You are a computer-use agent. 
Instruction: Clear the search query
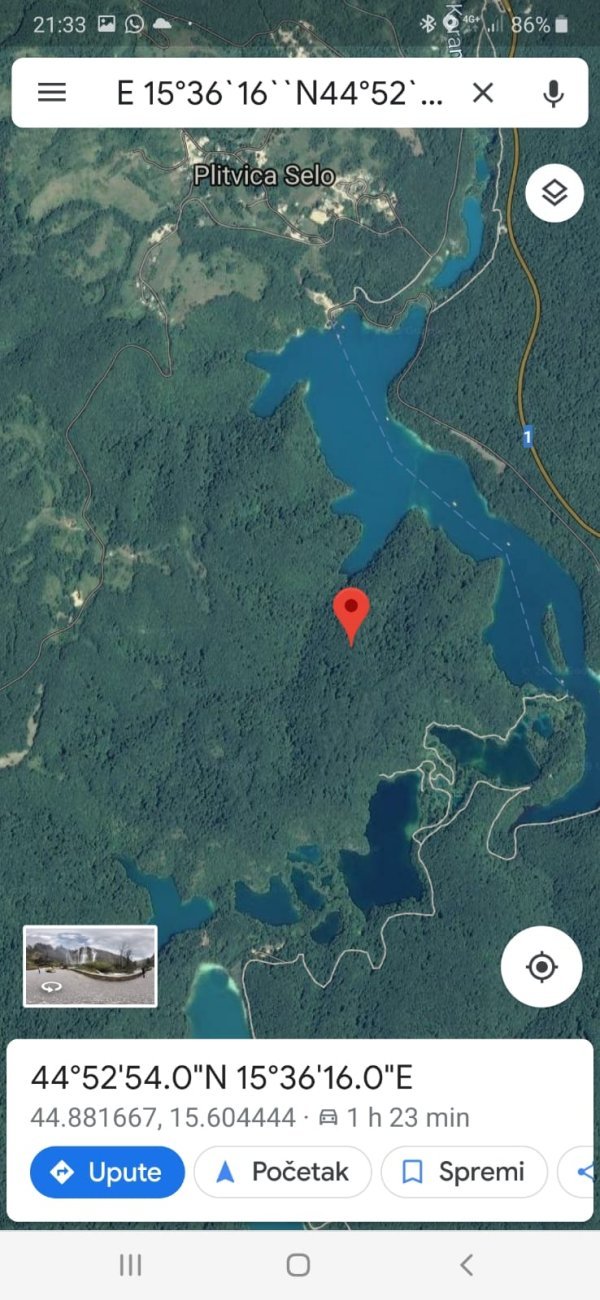click(x=483, y=93)
